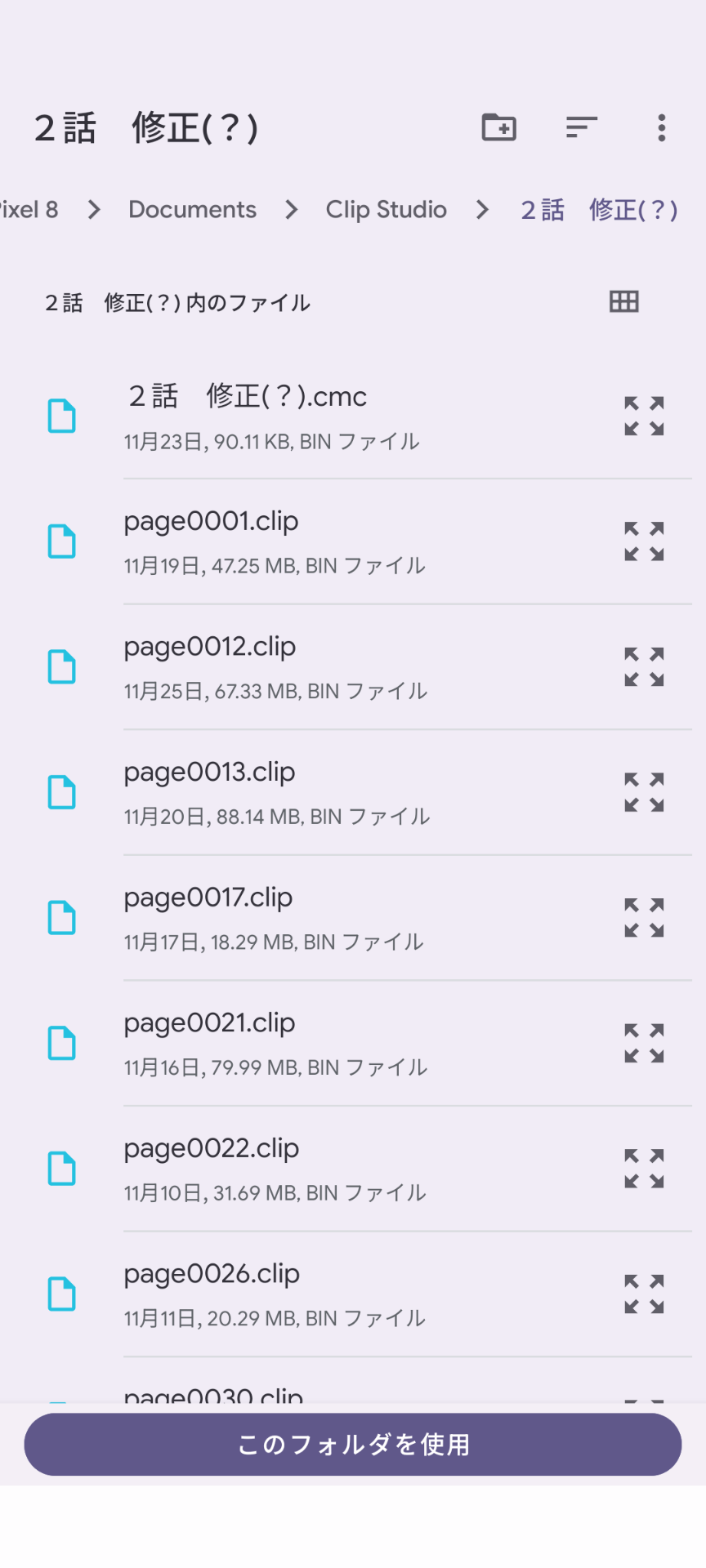The width and height of the screenshot is (706, 1568).
Task: Open the Documents breadcrumb
Action: tap(191, 210)
